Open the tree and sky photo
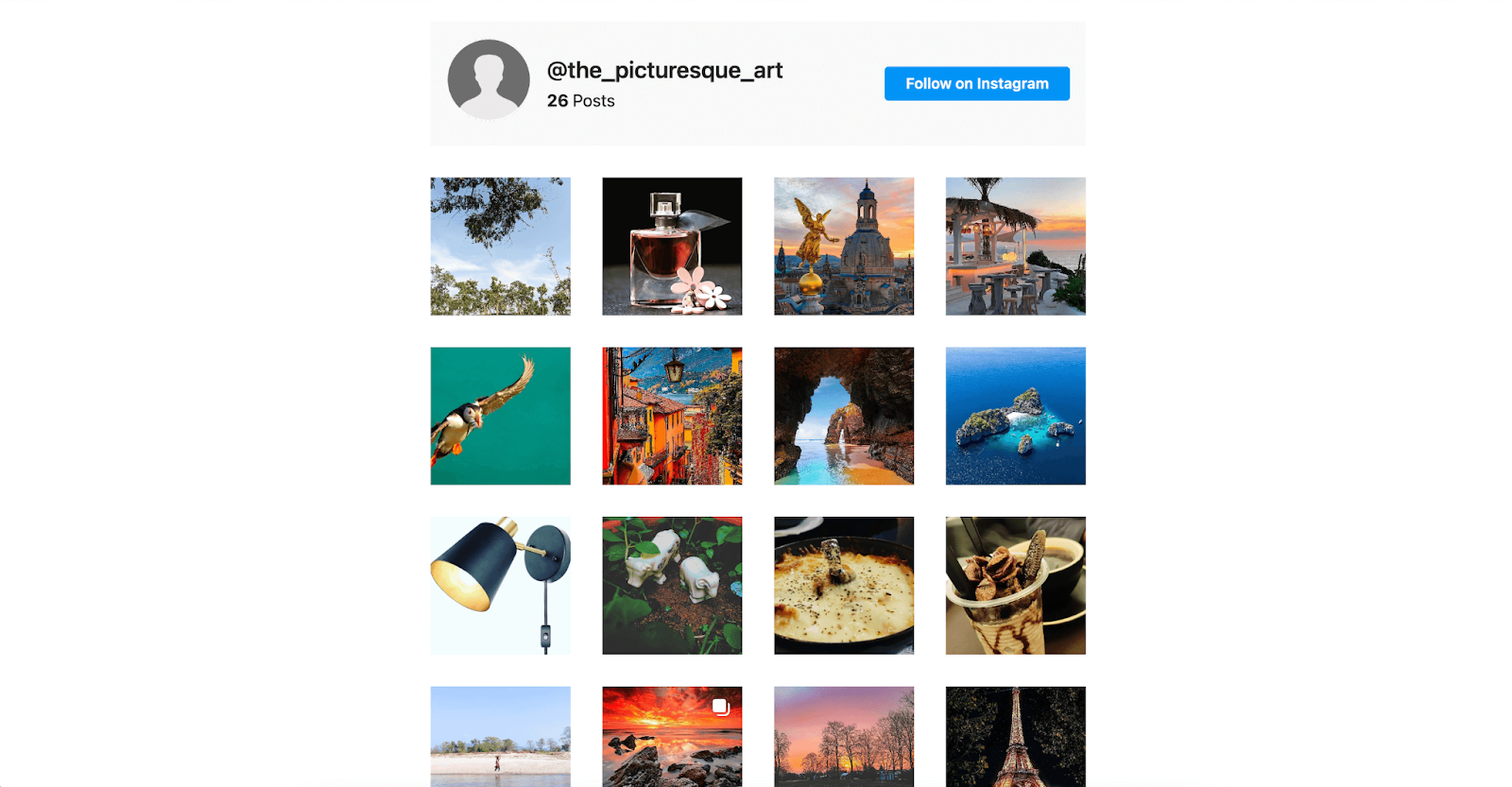This screenshot has width=1512, height=787. point(500,246)
